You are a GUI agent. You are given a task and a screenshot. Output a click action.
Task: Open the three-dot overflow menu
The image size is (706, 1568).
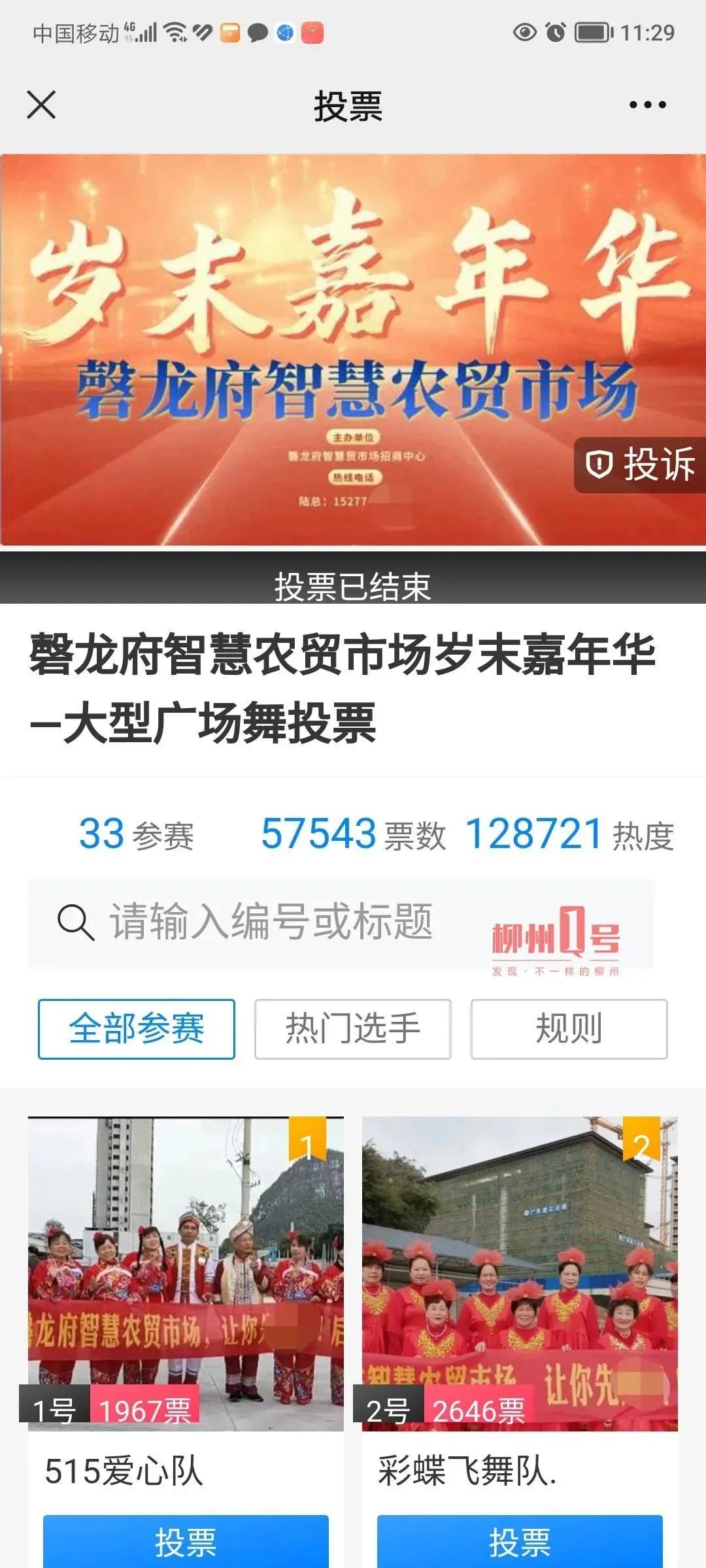(x=647, y=105)
